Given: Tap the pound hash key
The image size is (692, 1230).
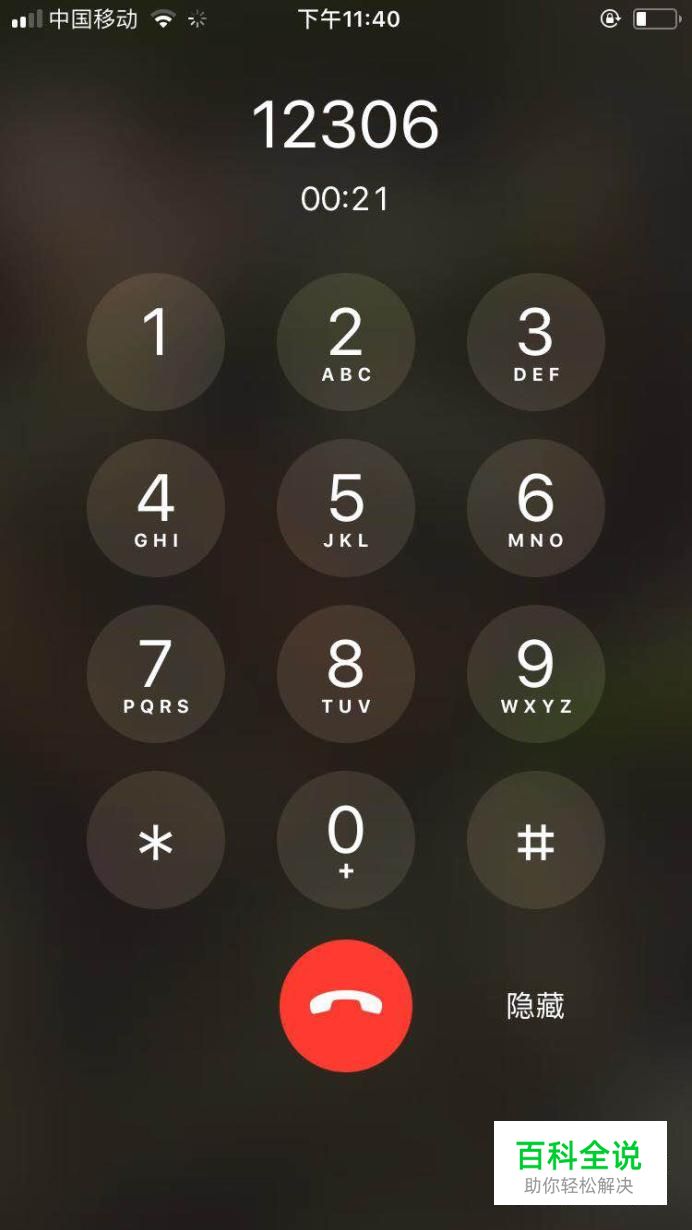Looking at the screenshot, I should tap(536, 840).
